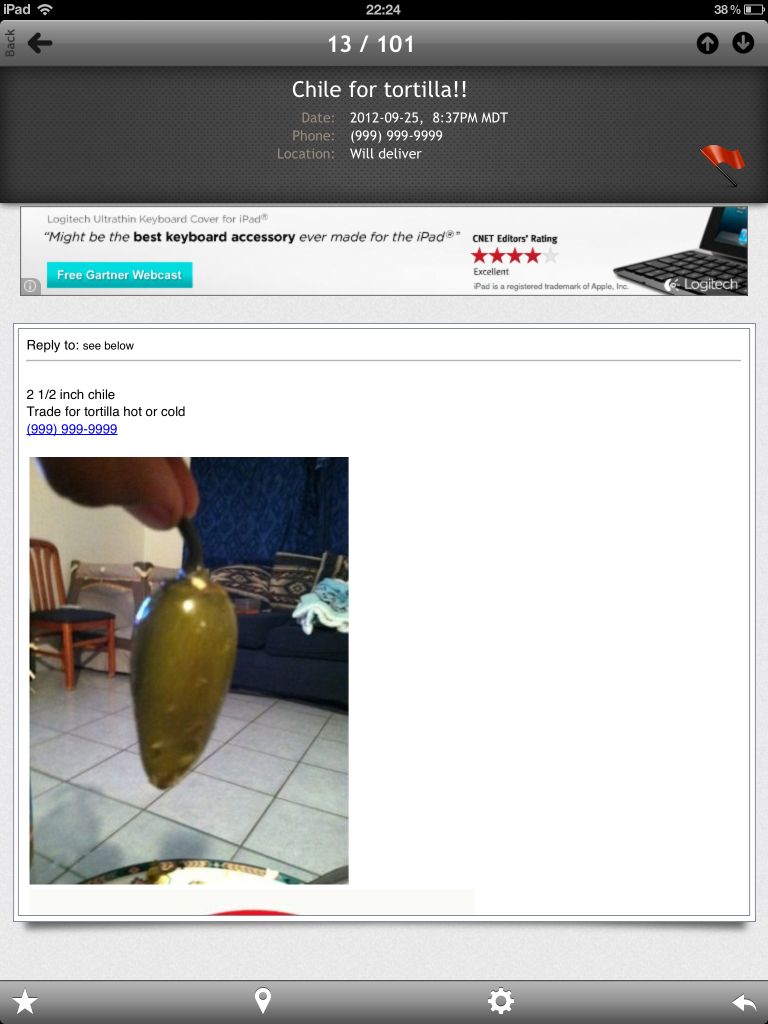Go back using the top-left arrow
Image resolution: width=768 pixels, height=1024 pixels.
click(38, 43)
